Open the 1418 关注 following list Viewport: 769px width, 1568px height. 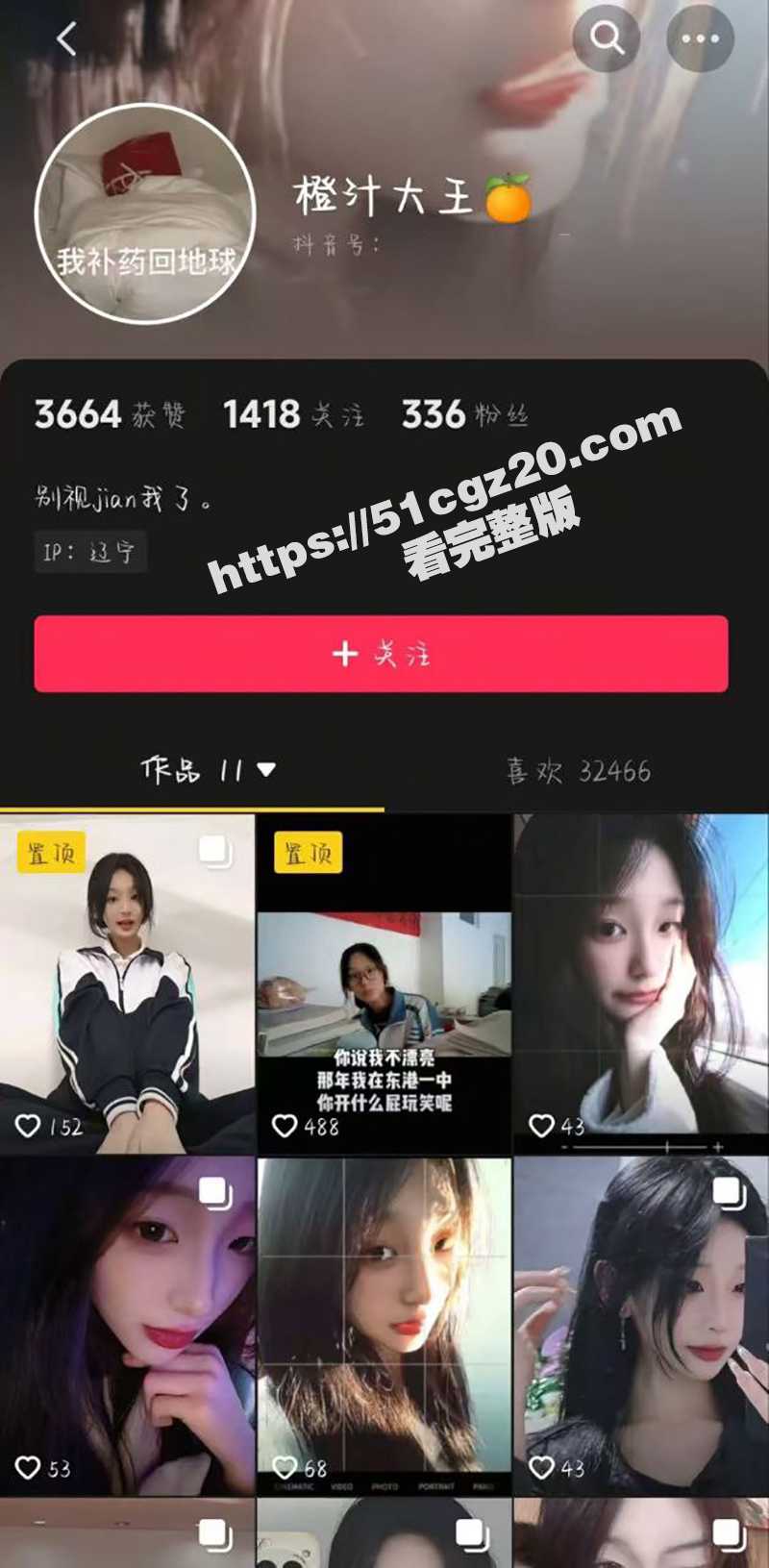coord(293,414)
